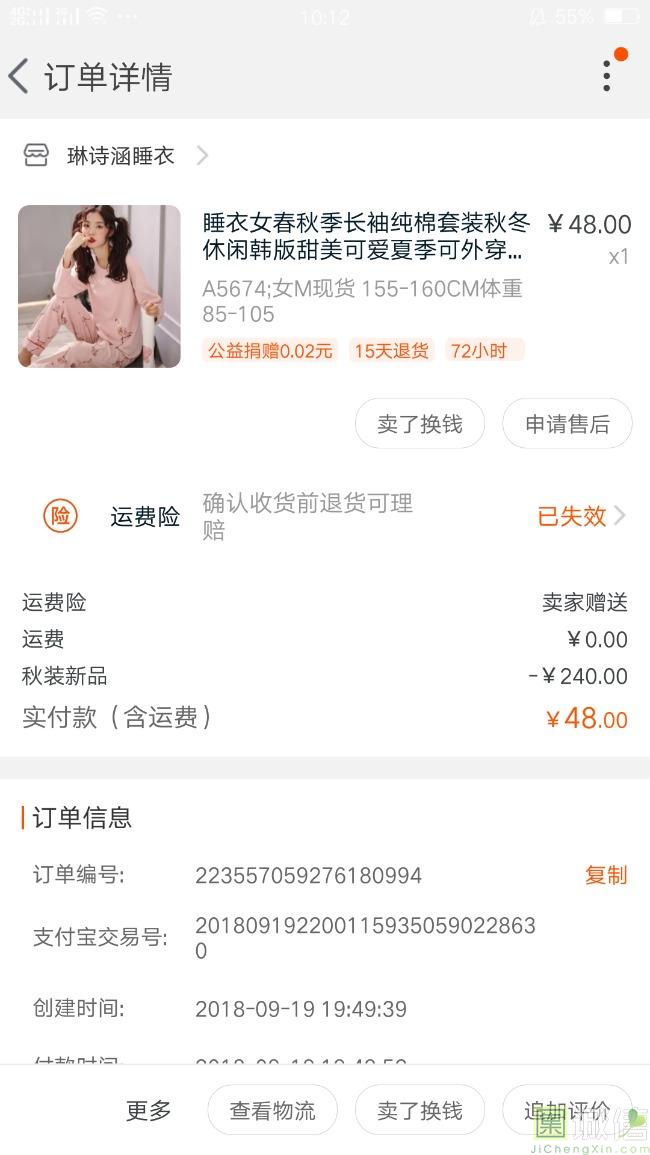Show 更多 order actions
650x1155 pixels.
(x=149, y=1110)
